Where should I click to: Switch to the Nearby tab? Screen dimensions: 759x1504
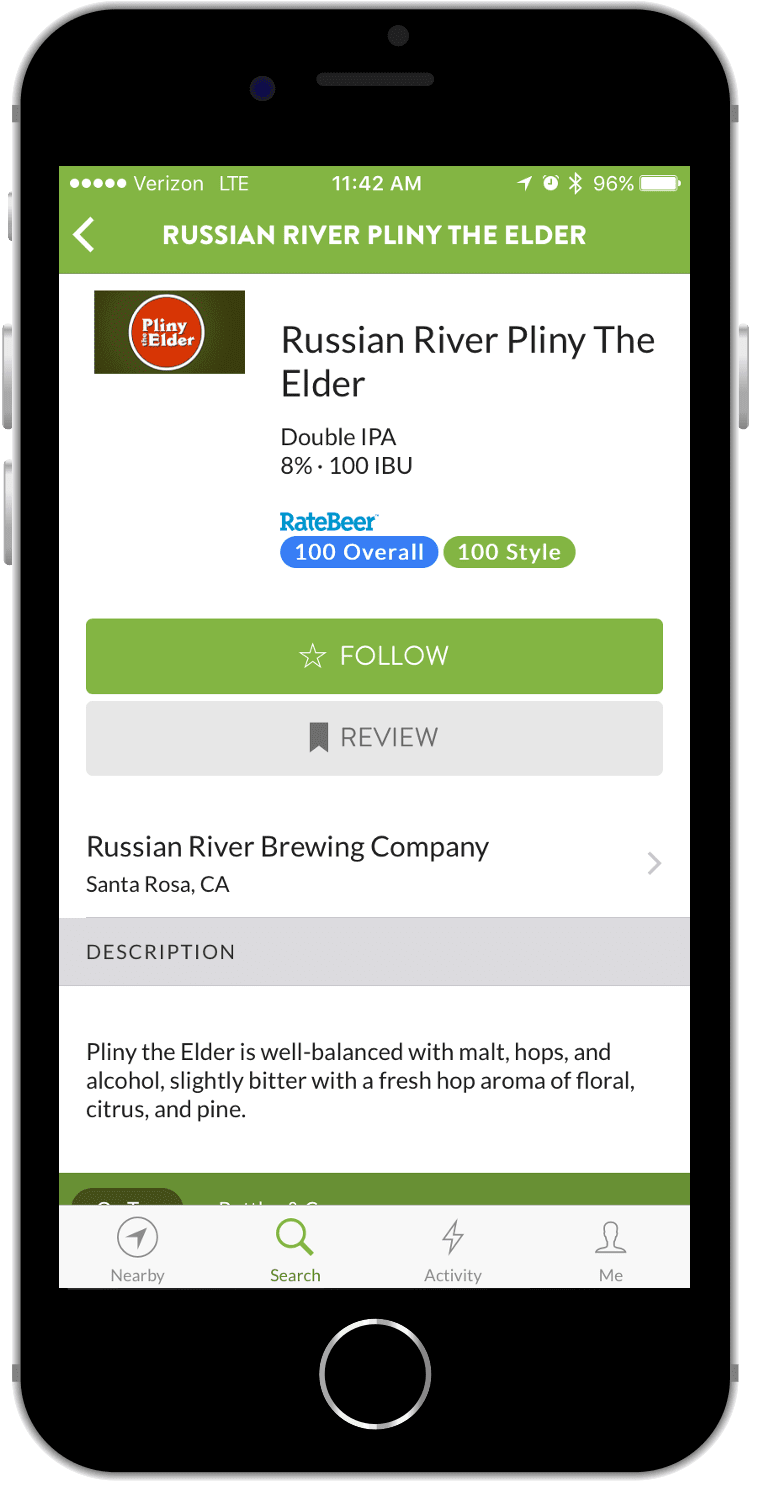coord(138,1248)
